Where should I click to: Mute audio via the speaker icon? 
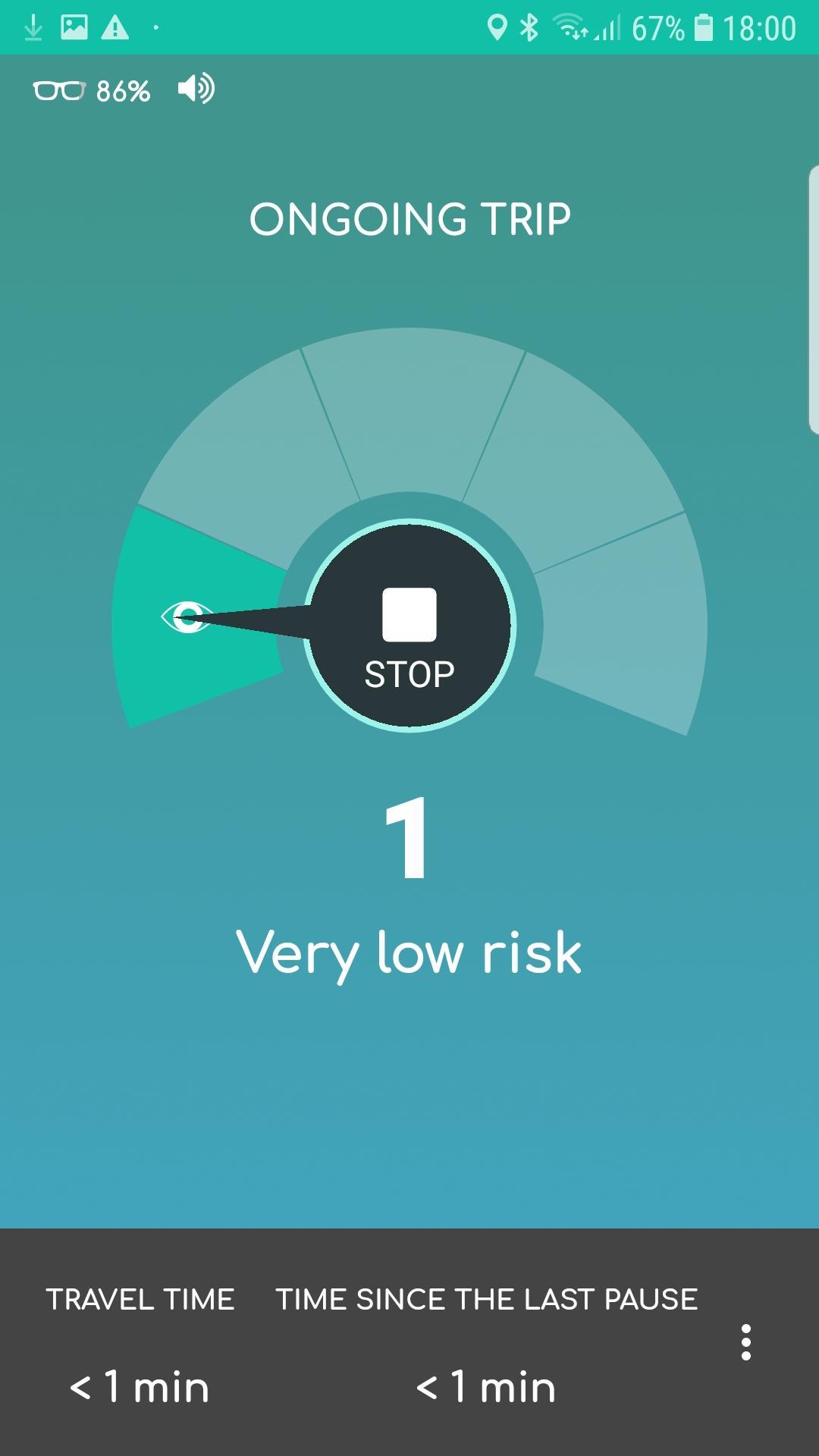pyautogui.click(x=195, y=90)
